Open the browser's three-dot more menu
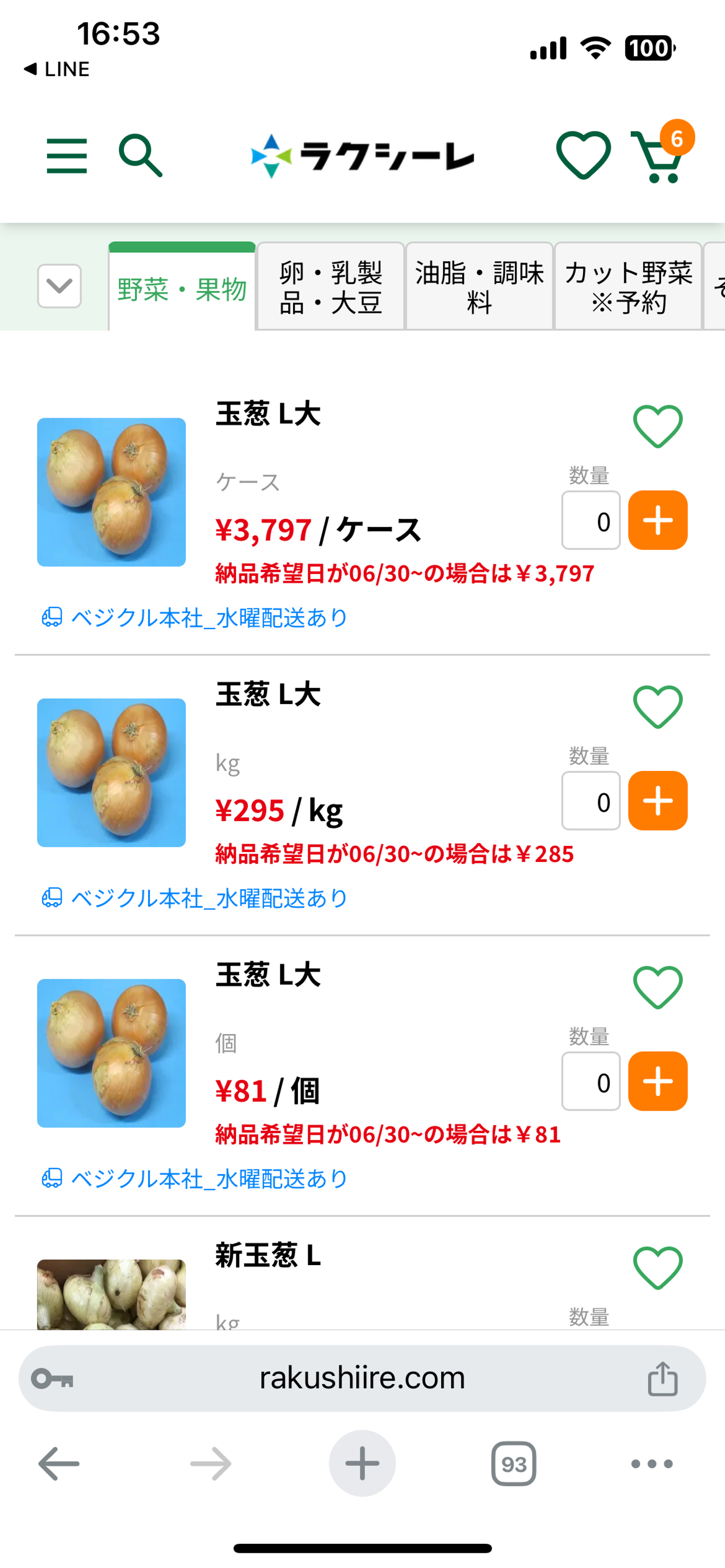Screen dimensions: 725x1568 click(652, 1464)
